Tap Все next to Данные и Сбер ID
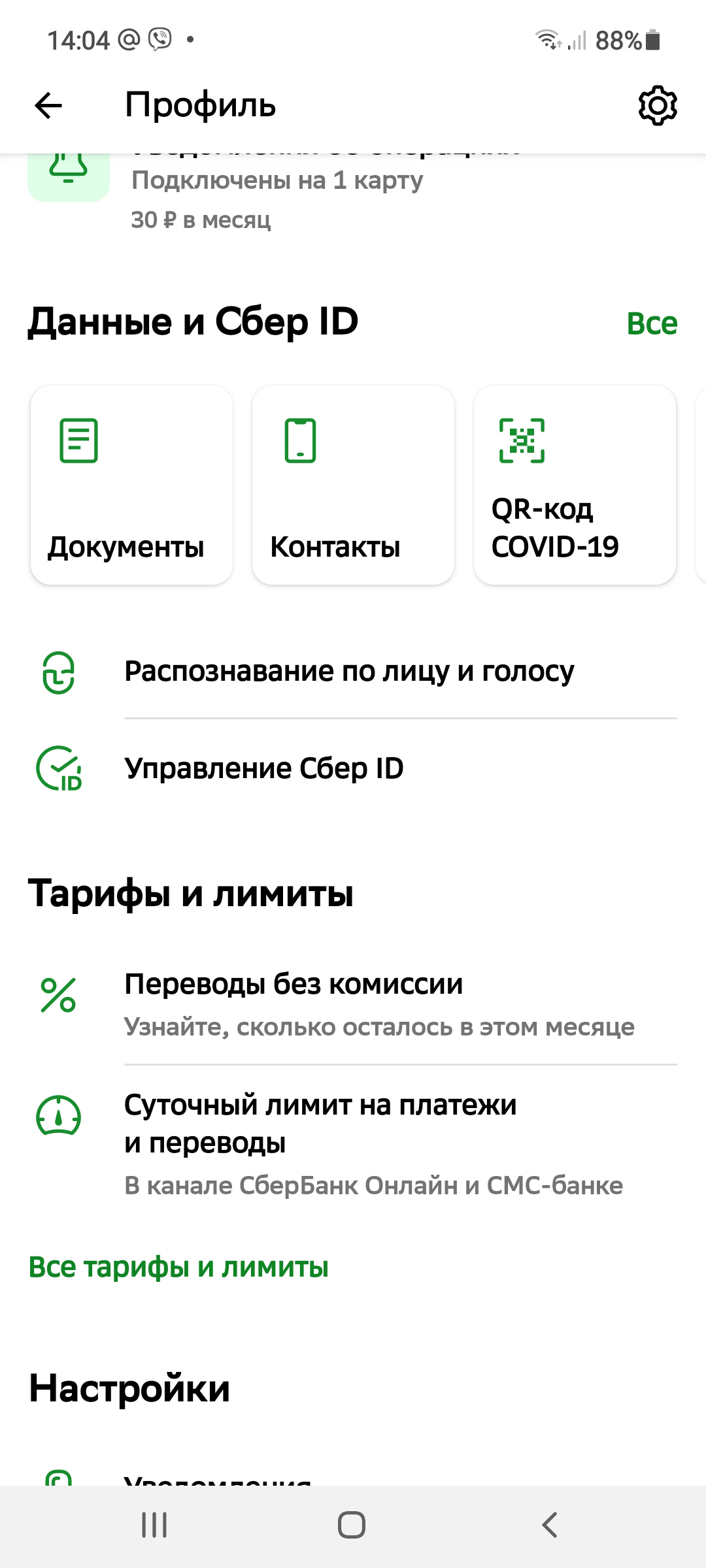Screen dimensions: 706x1568 coord(652,323)
